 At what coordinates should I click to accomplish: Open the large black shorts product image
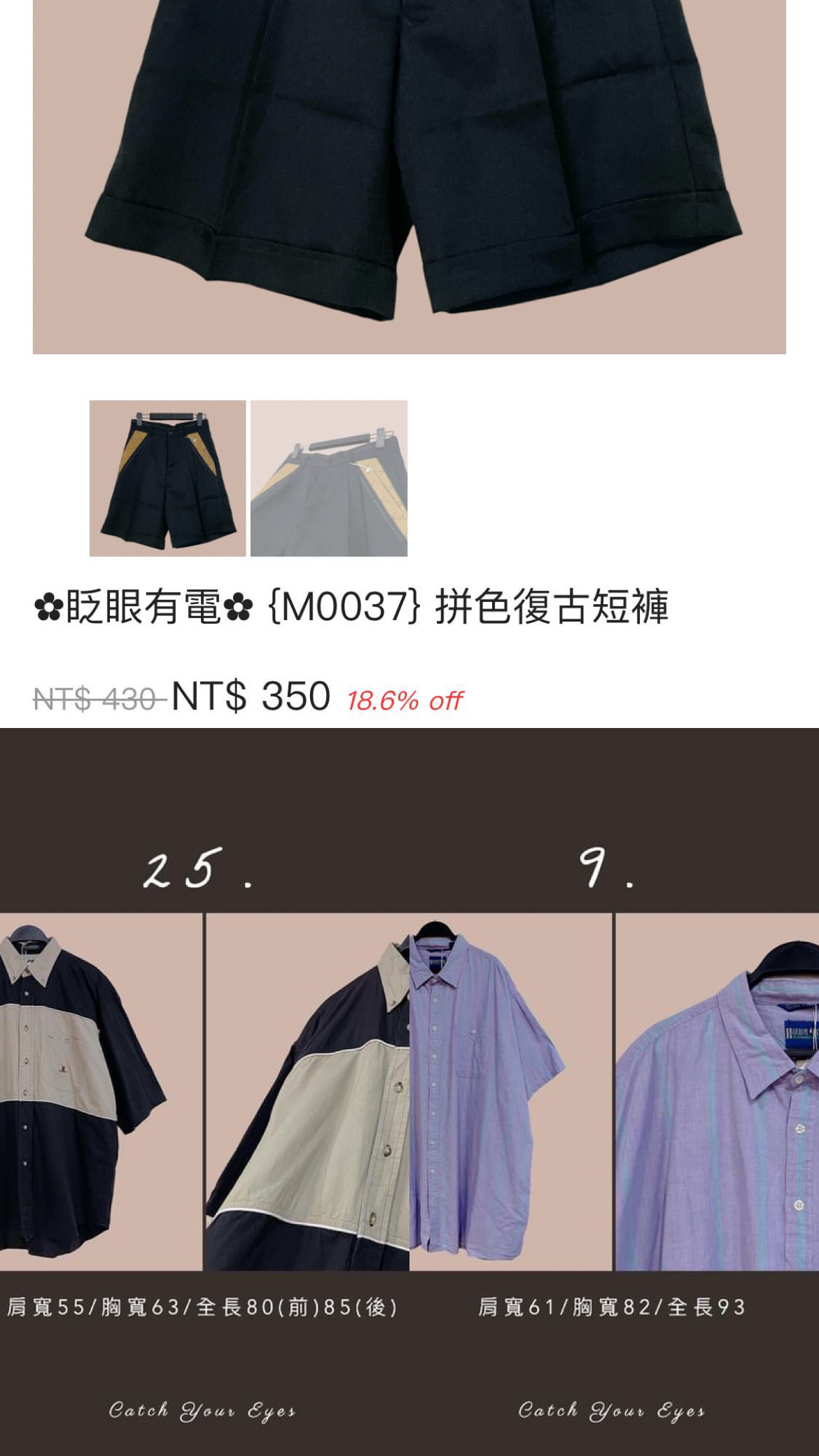409,176
